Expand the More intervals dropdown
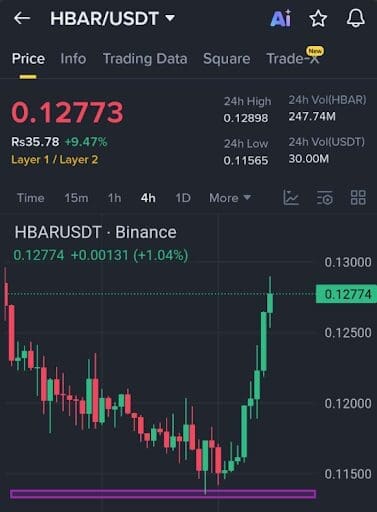 click(230, 198)
